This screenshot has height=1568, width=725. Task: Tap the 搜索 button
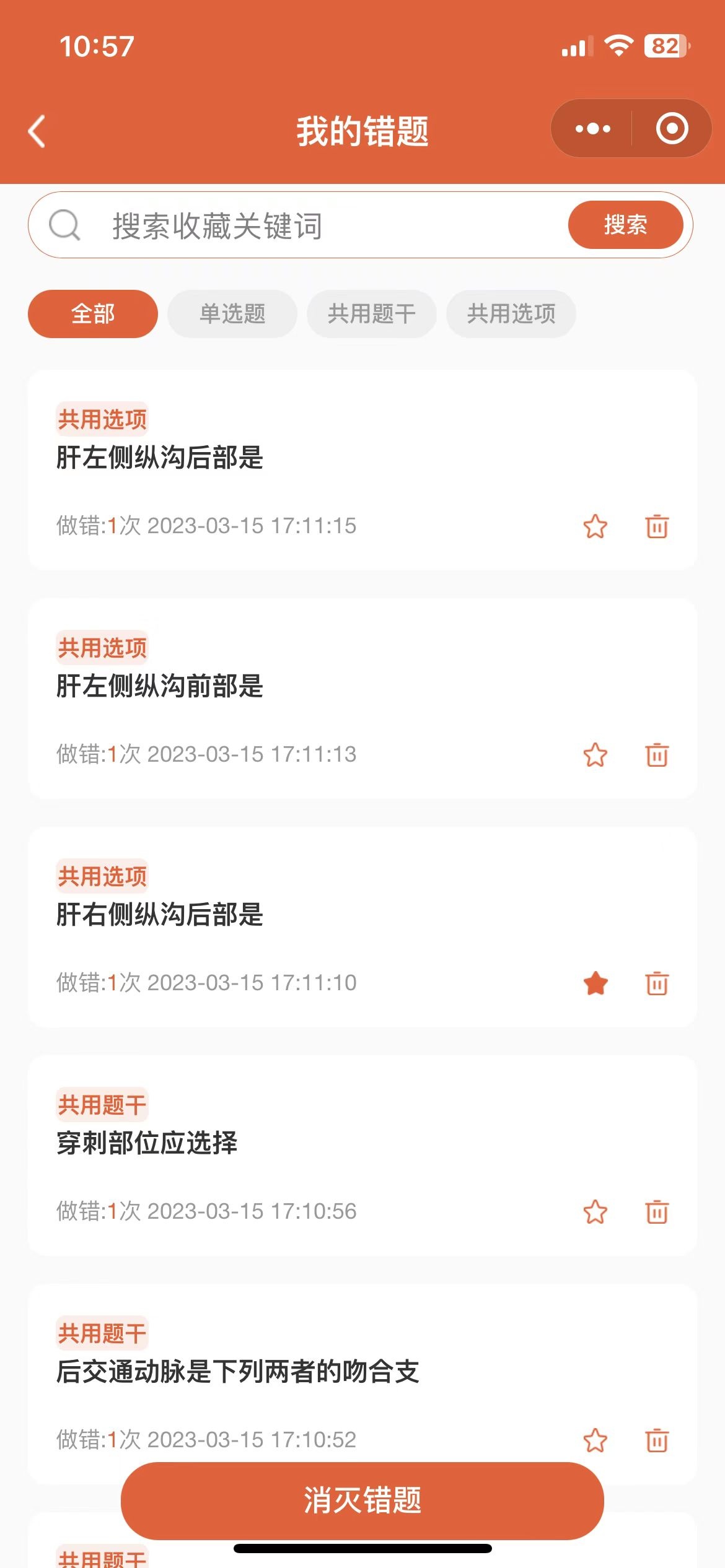point(625,225)
